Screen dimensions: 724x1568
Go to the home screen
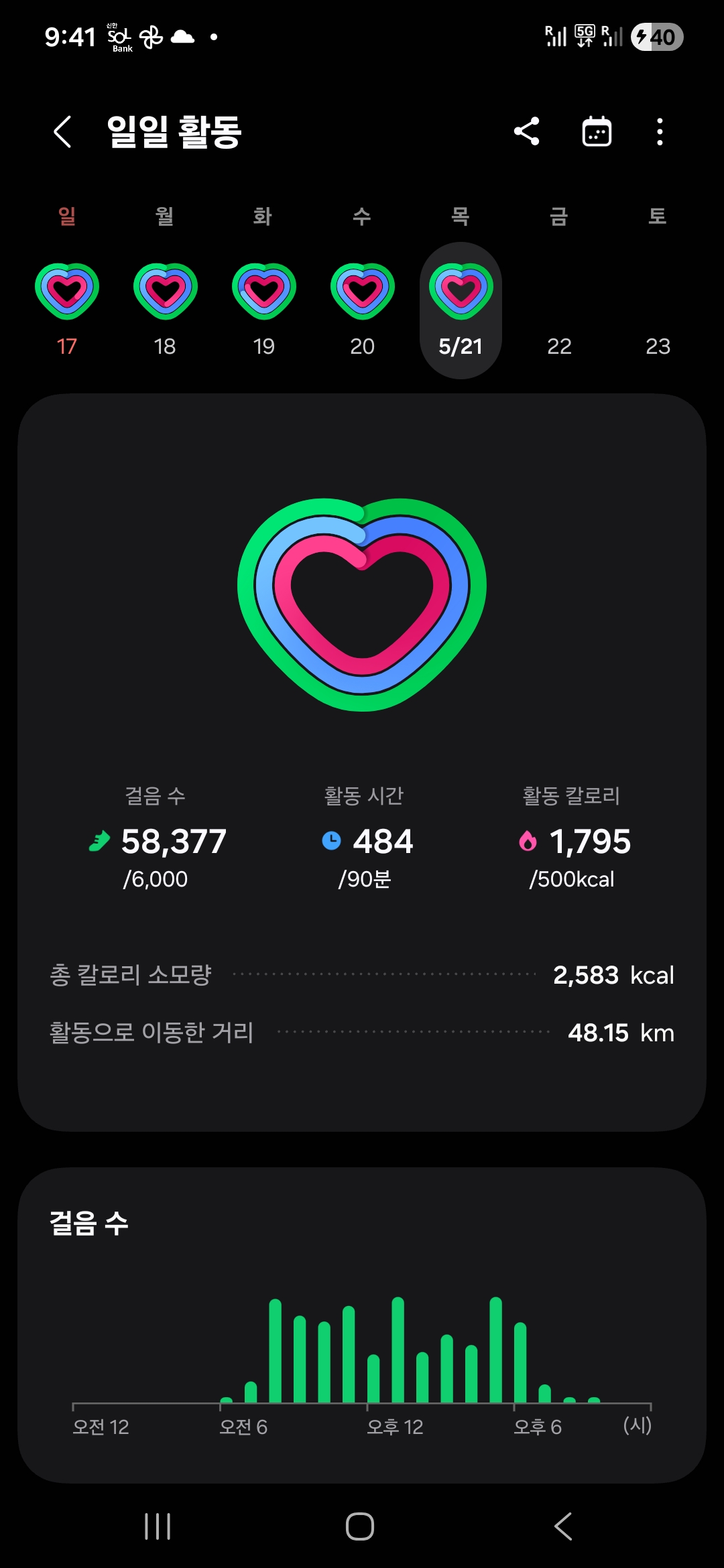tap(360, 1526)
